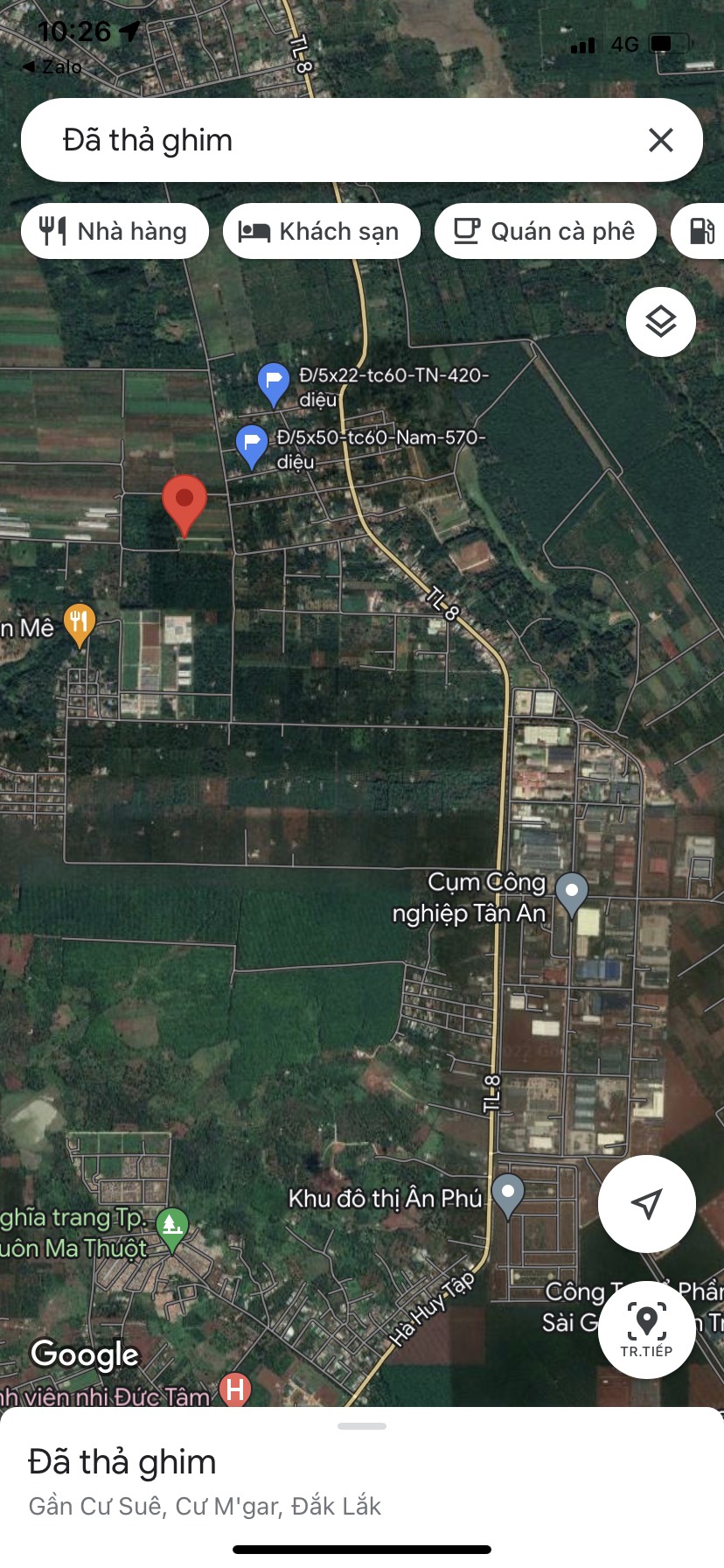Image resolution: width=724 pixels, height=1568 pixels.
Task: Select the flag pin Đ/5x50-tc60-Nam-570-diệu
Action: (252, 444)
